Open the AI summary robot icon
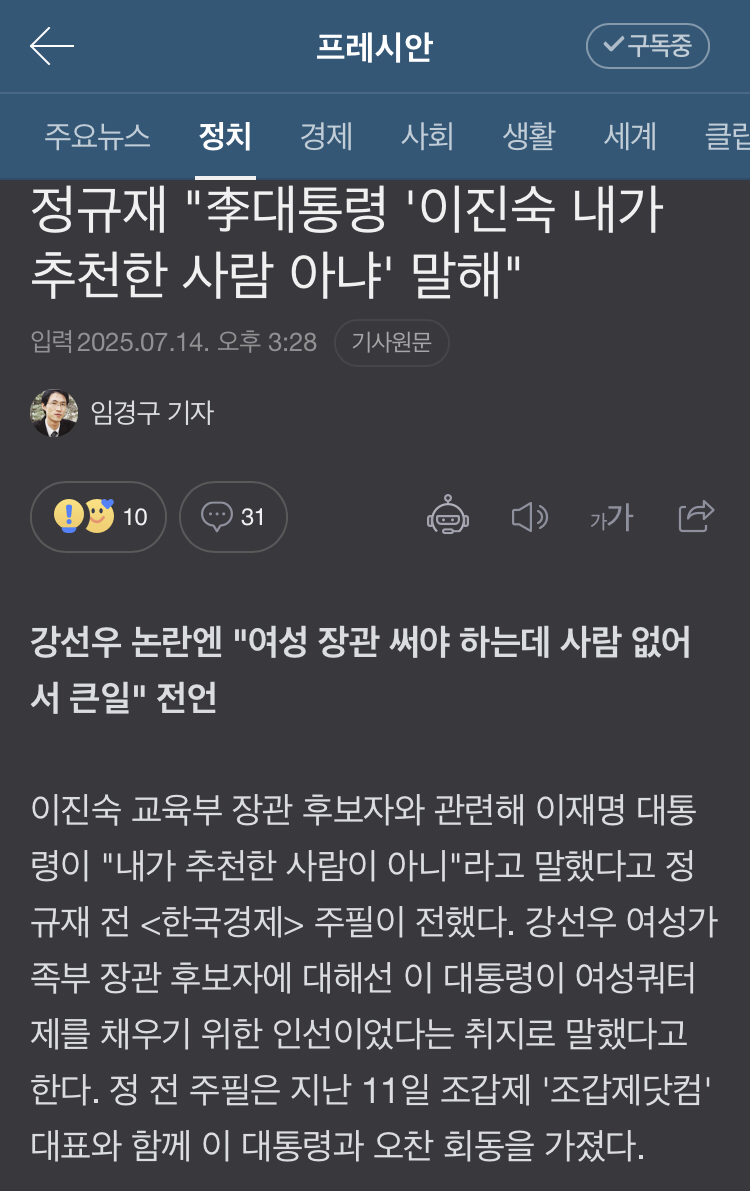This screenshot has height=1191, width=750. [448, 516]
